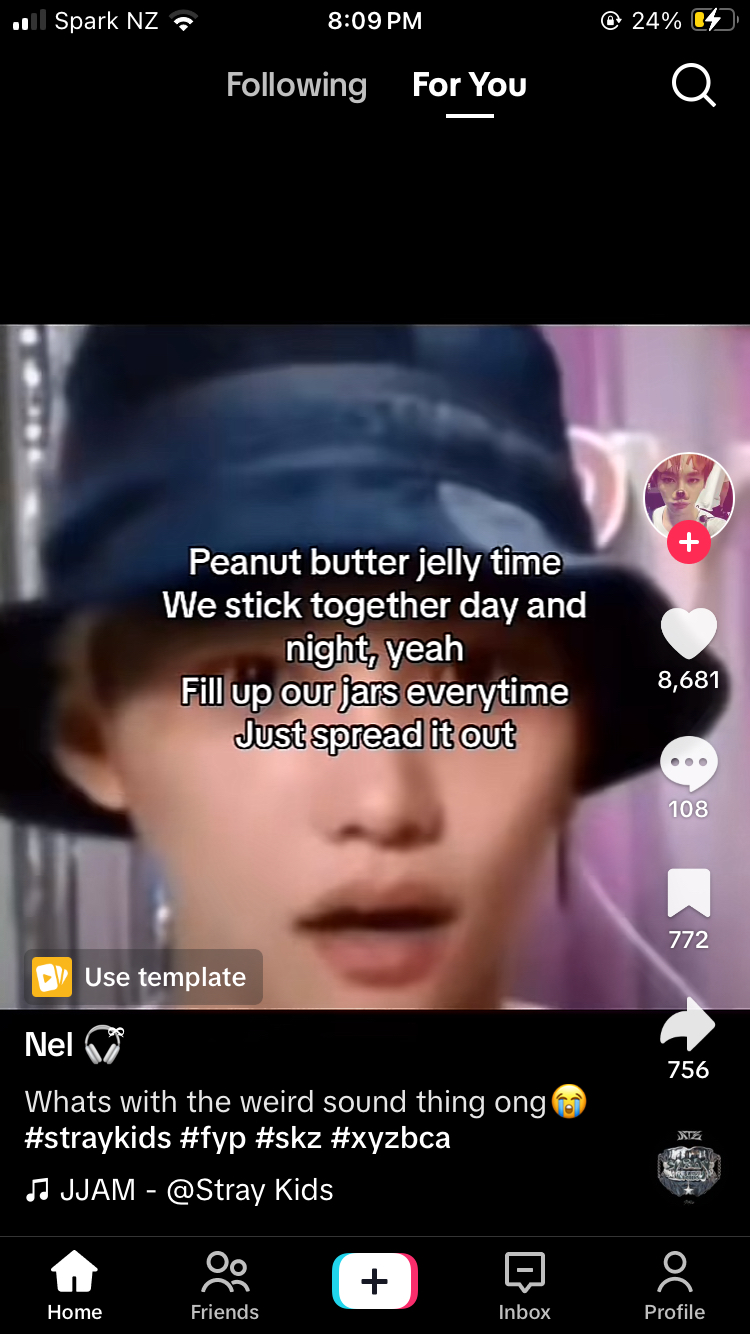Share this video via the arrow
750x1334 pixels.
688,1024
